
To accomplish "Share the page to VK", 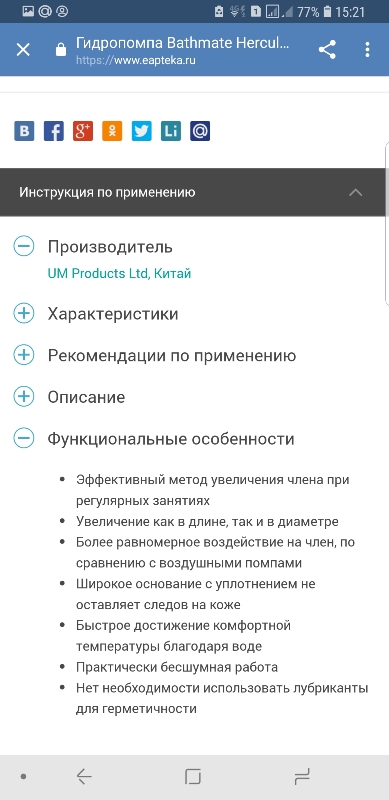I will click(24, 131).
